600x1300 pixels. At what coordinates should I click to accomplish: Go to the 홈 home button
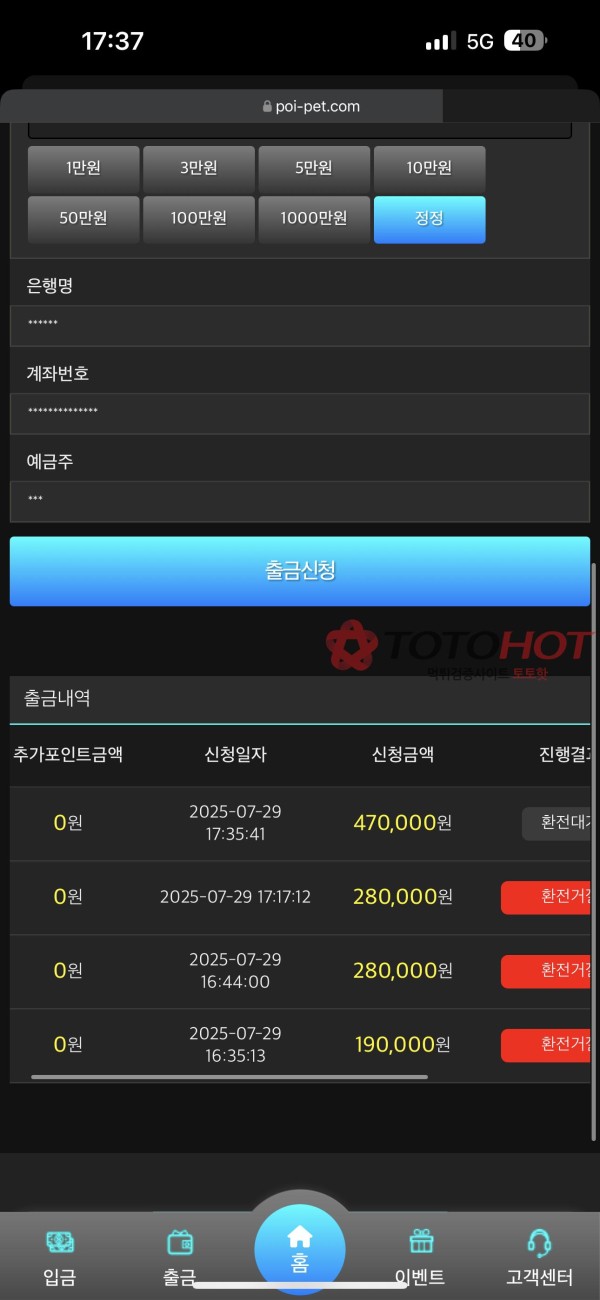(300, 1250)
